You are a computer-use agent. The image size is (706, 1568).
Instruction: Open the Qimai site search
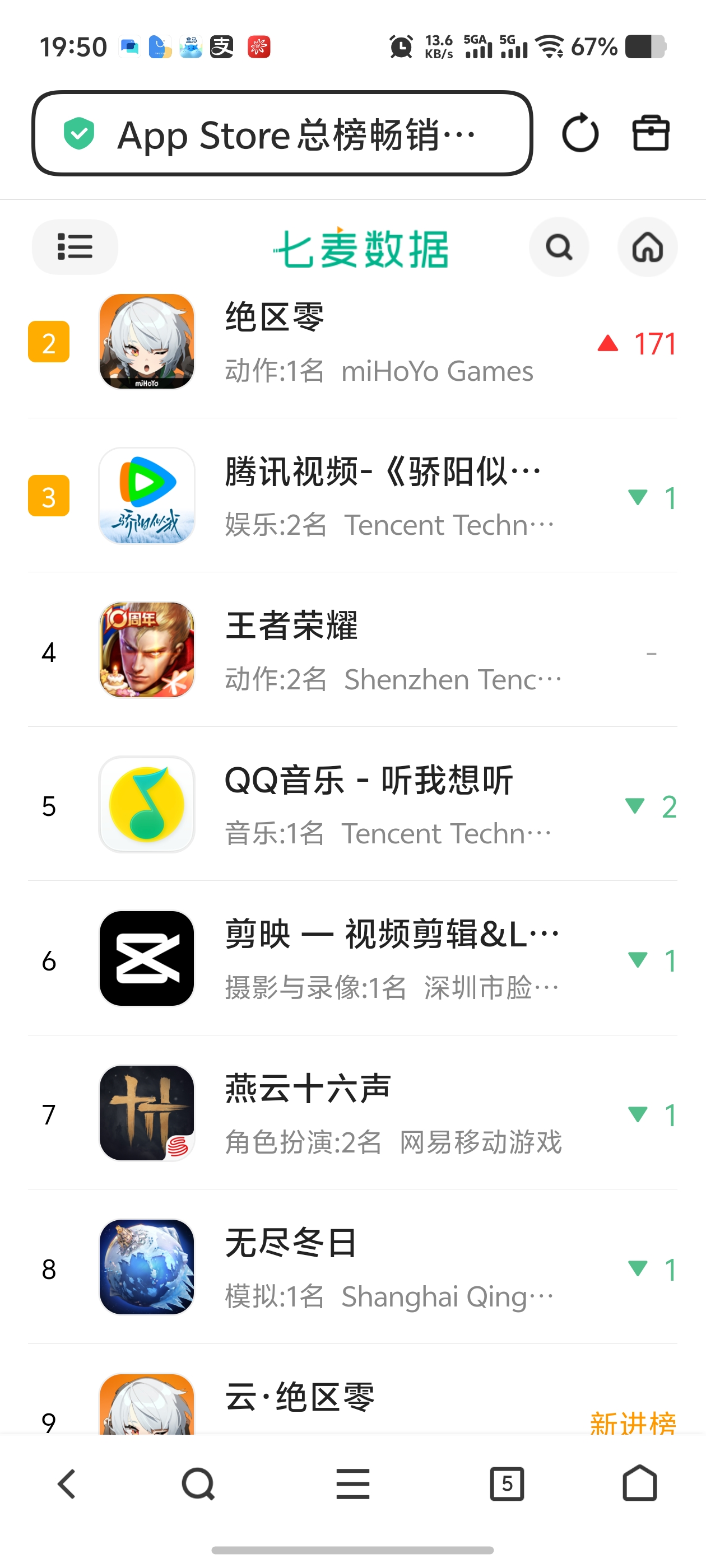tap(559, 247)
